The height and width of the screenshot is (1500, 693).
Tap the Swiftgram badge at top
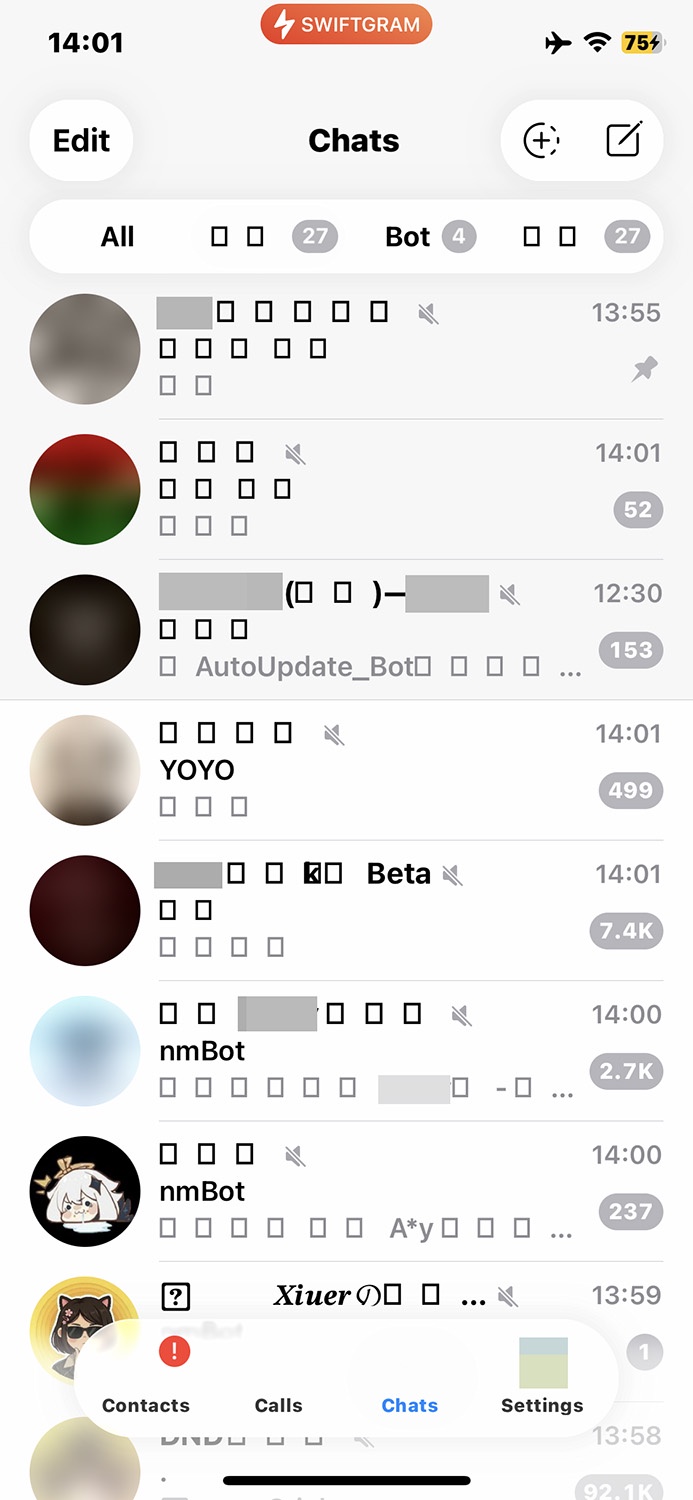(x=346, y=25)
